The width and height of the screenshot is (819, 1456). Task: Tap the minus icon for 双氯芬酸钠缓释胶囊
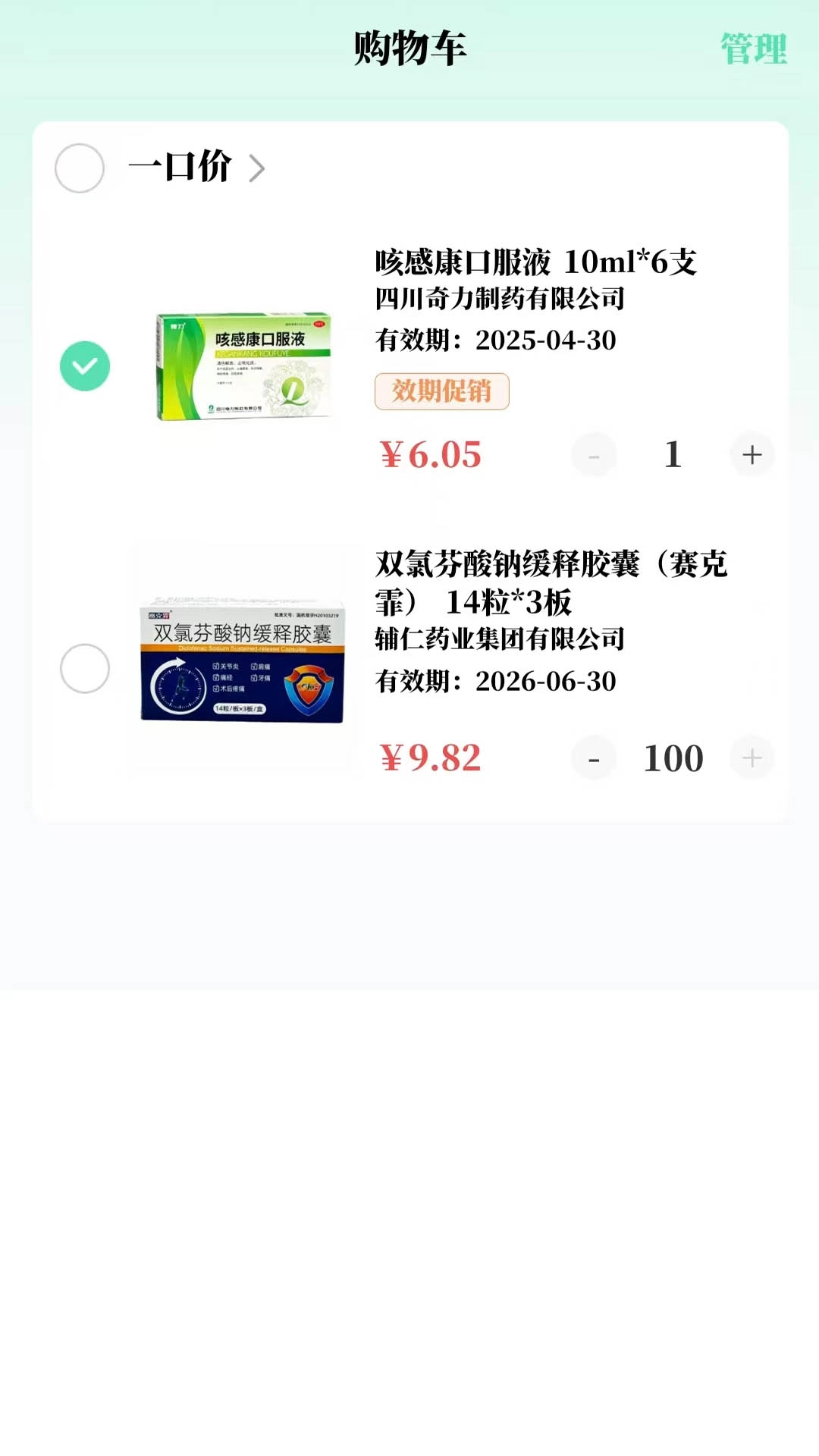[595, 758]
